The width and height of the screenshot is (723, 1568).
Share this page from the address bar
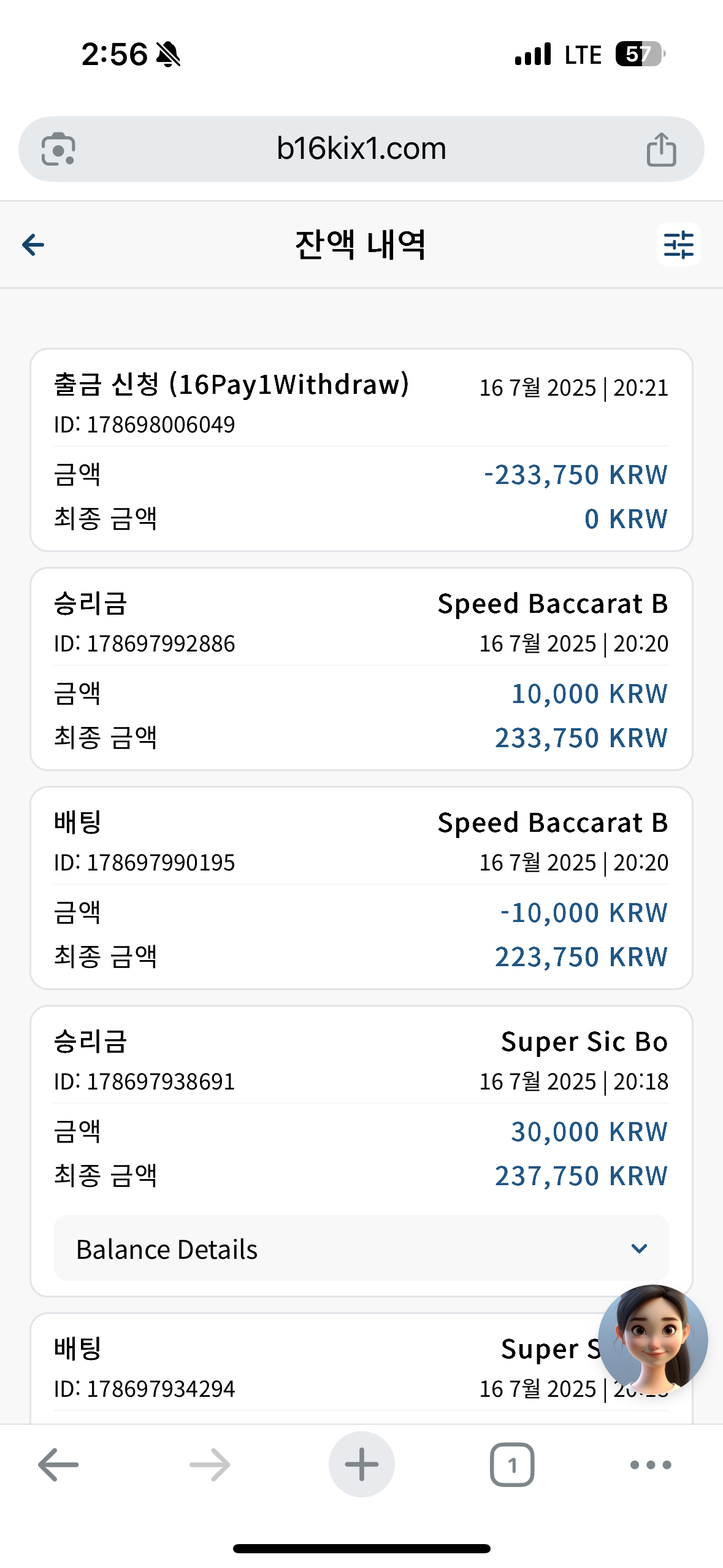click(x=661, y=149)
